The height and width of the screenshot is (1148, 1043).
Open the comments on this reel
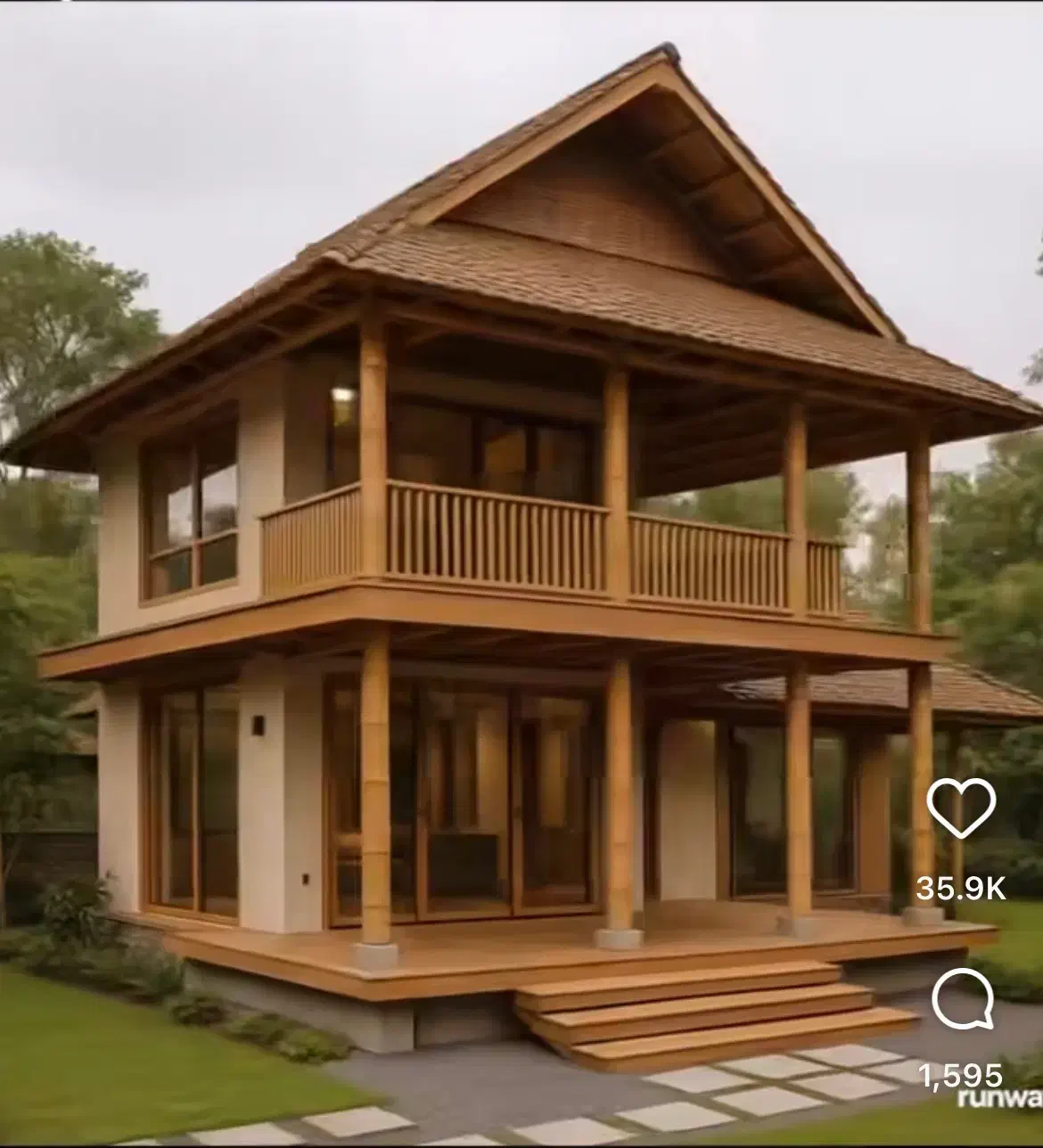click(963, 998)
